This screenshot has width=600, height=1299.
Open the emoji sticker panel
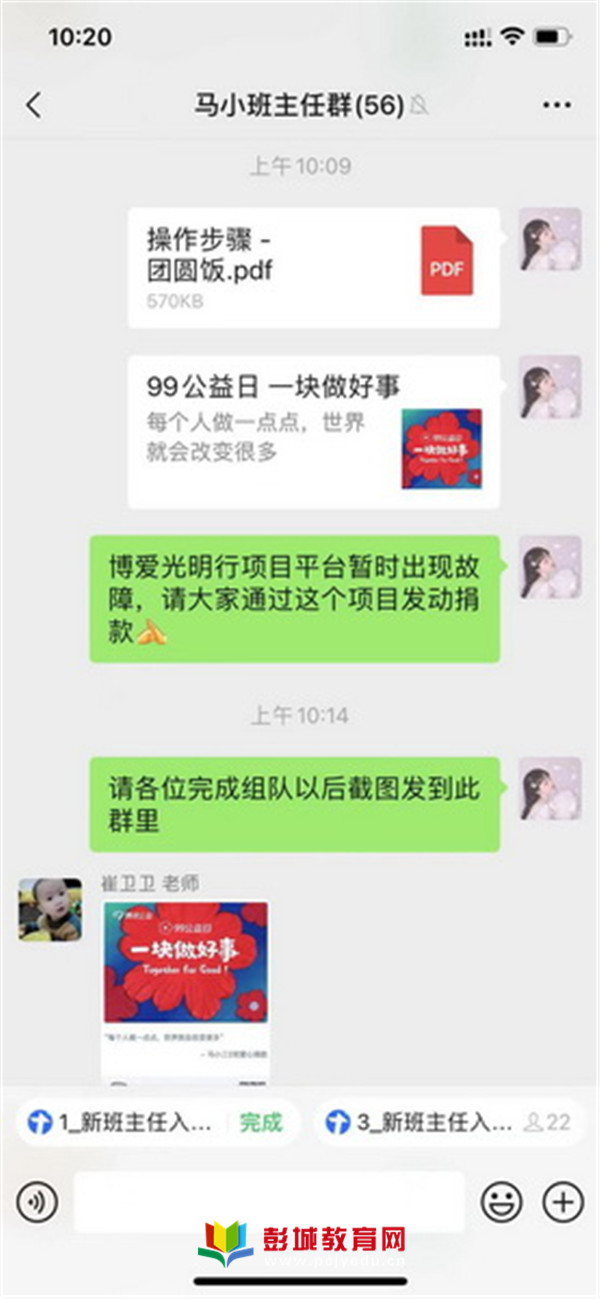[501, 1201]
